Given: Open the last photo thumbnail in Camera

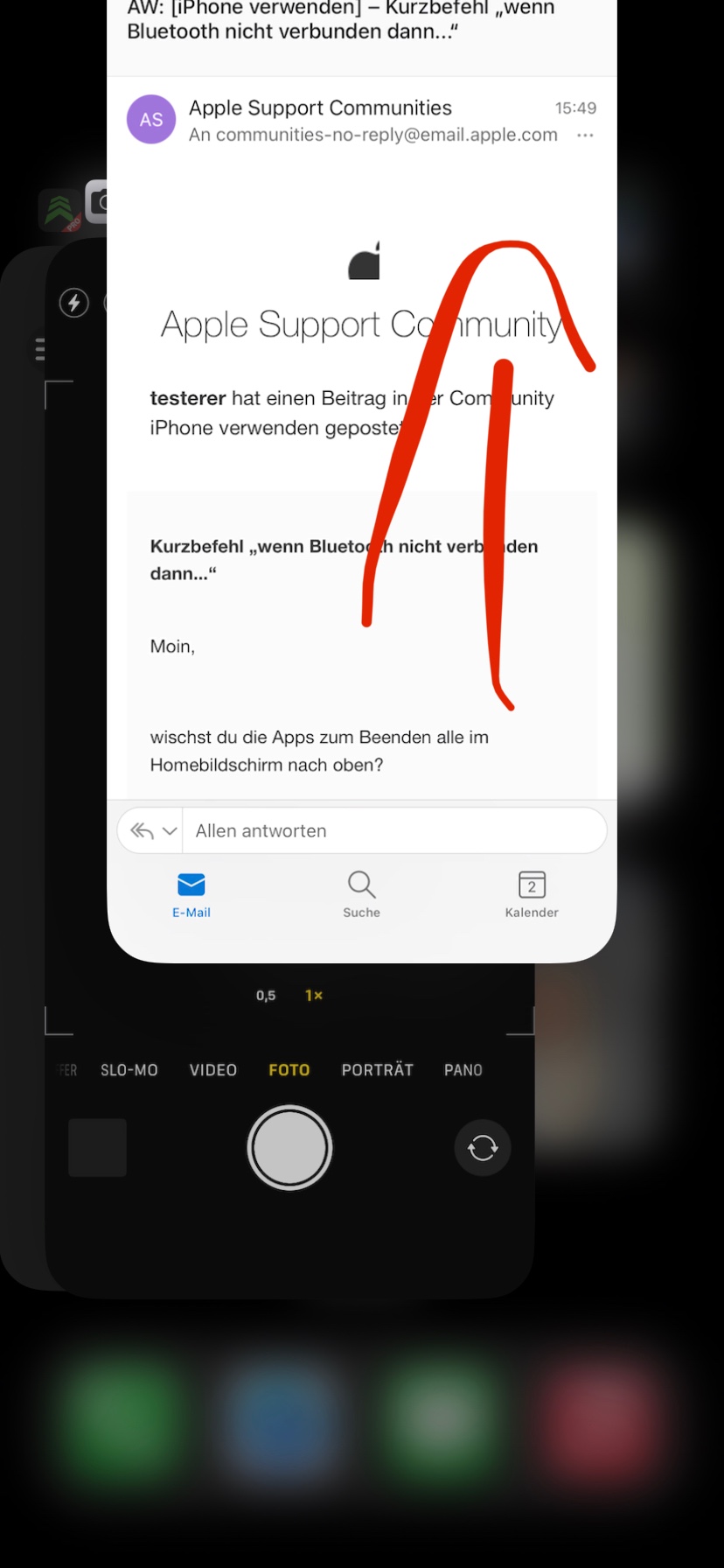Looking at the screenshot, I should [98, 1148].
